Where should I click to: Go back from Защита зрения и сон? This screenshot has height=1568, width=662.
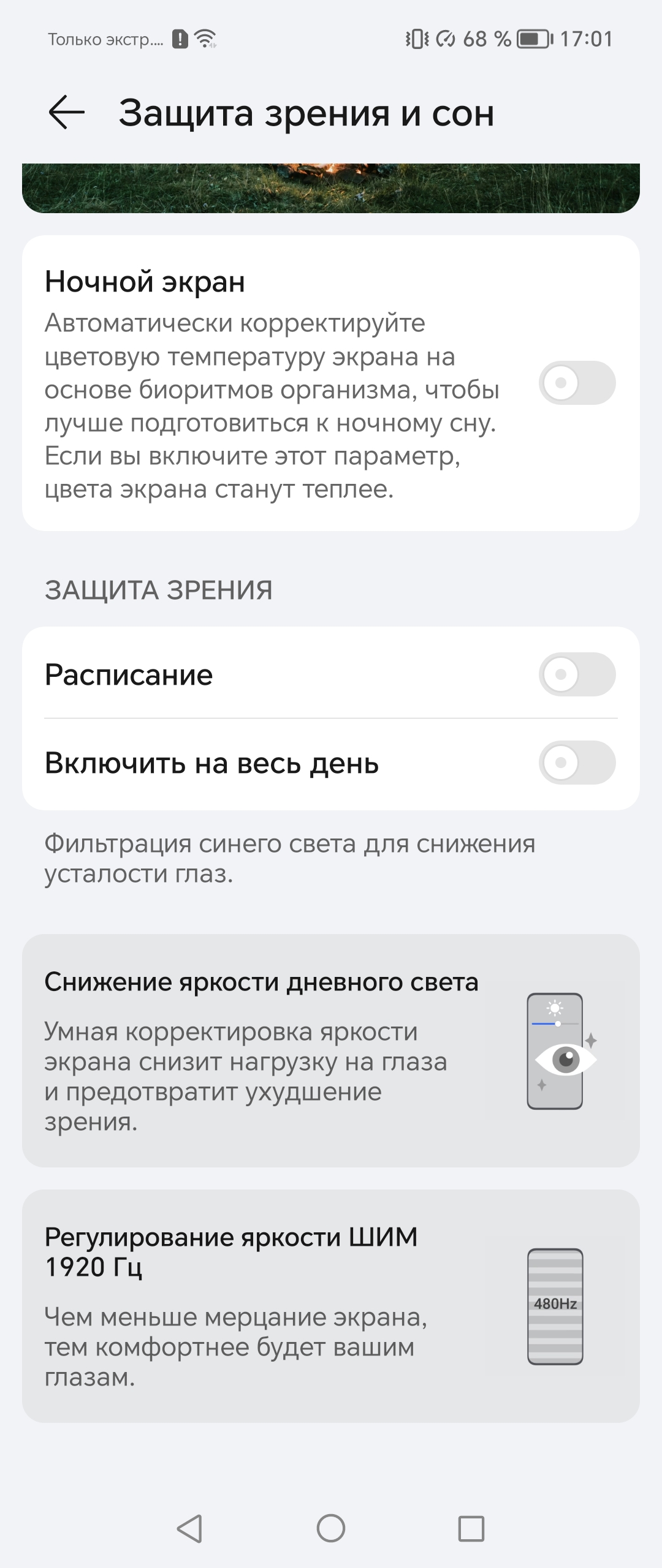pos(66,113)
